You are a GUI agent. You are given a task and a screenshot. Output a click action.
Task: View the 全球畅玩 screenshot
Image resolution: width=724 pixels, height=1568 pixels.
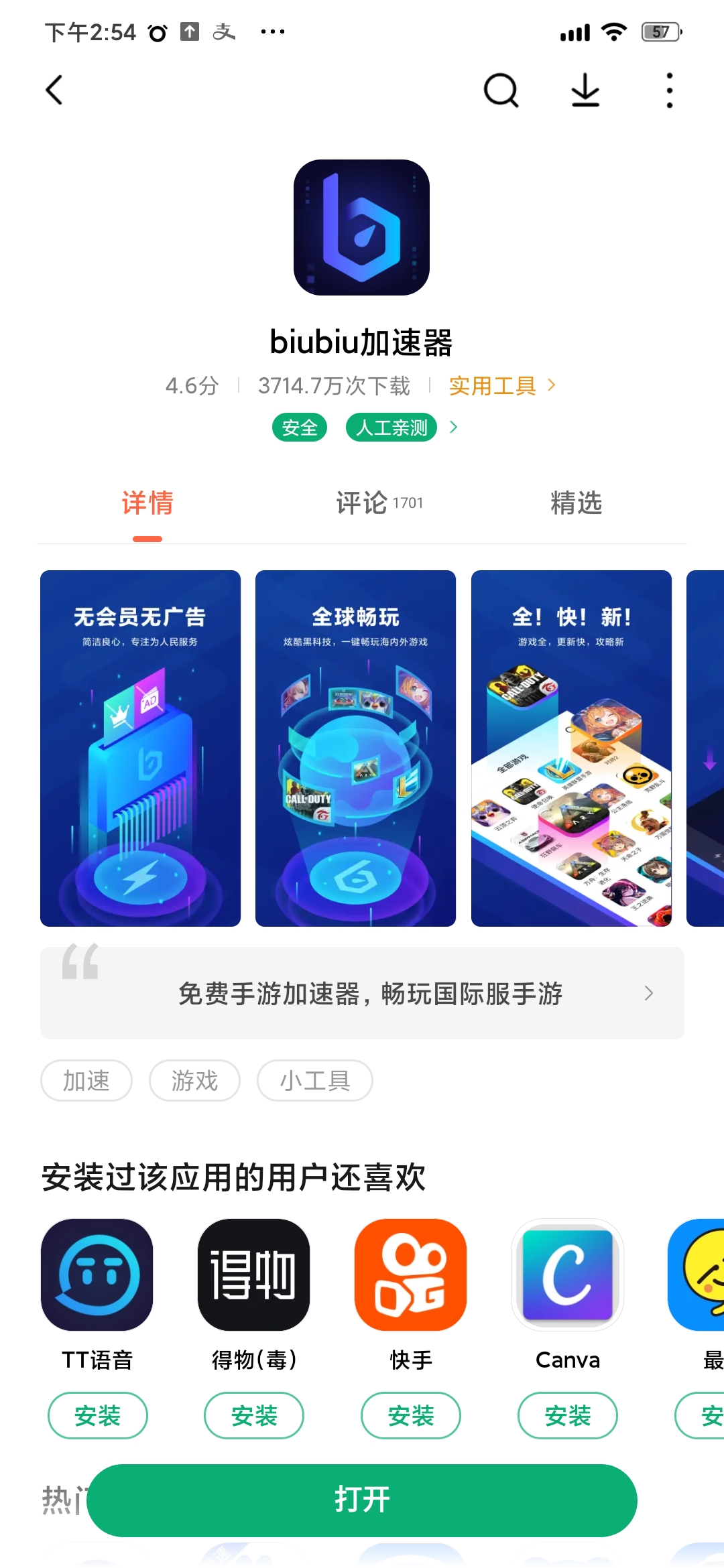click(x=355, y=748)
